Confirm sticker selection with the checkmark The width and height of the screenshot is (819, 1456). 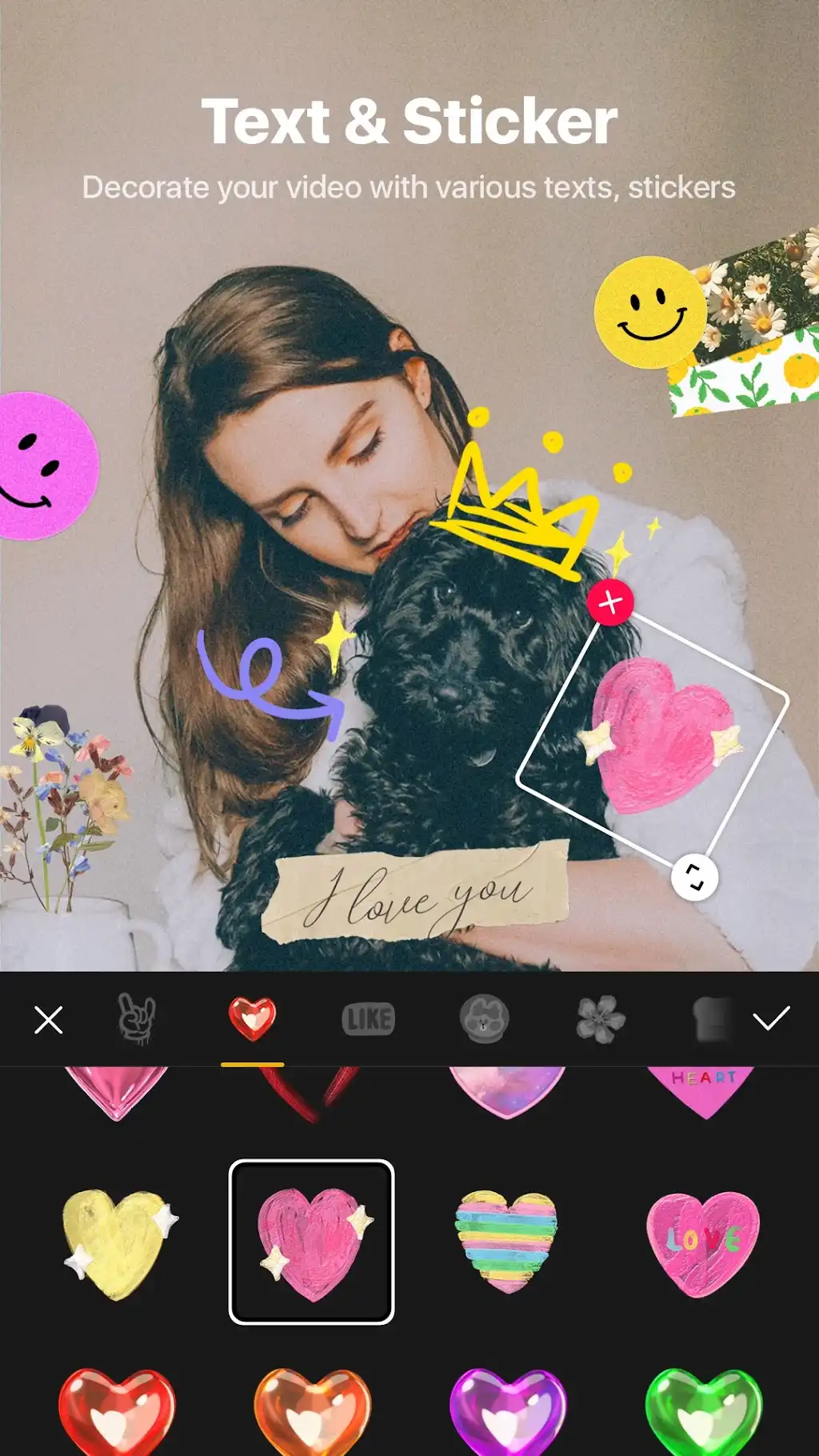771,1018
